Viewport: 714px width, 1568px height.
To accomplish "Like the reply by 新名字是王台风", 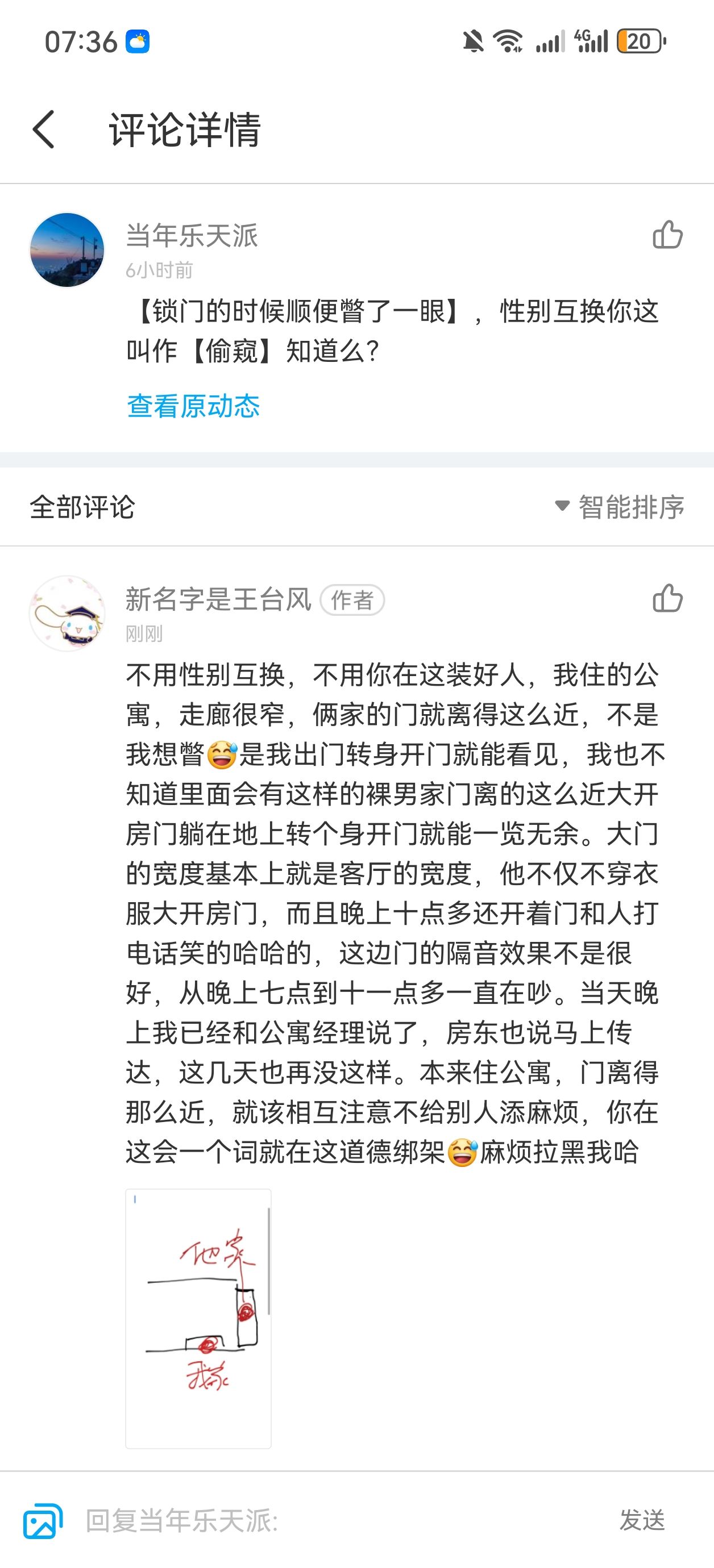I will (668, 598).
